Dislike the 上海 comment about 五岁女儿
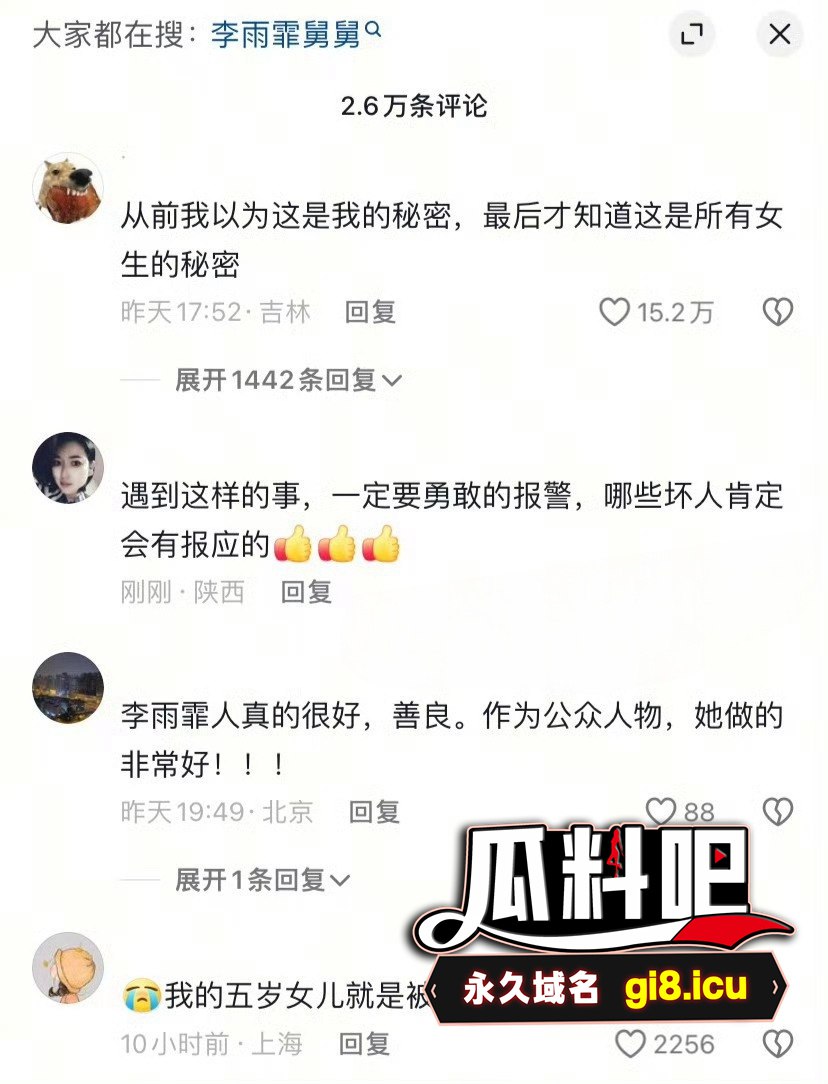The image size is (828, 1084). point(777,1045)
